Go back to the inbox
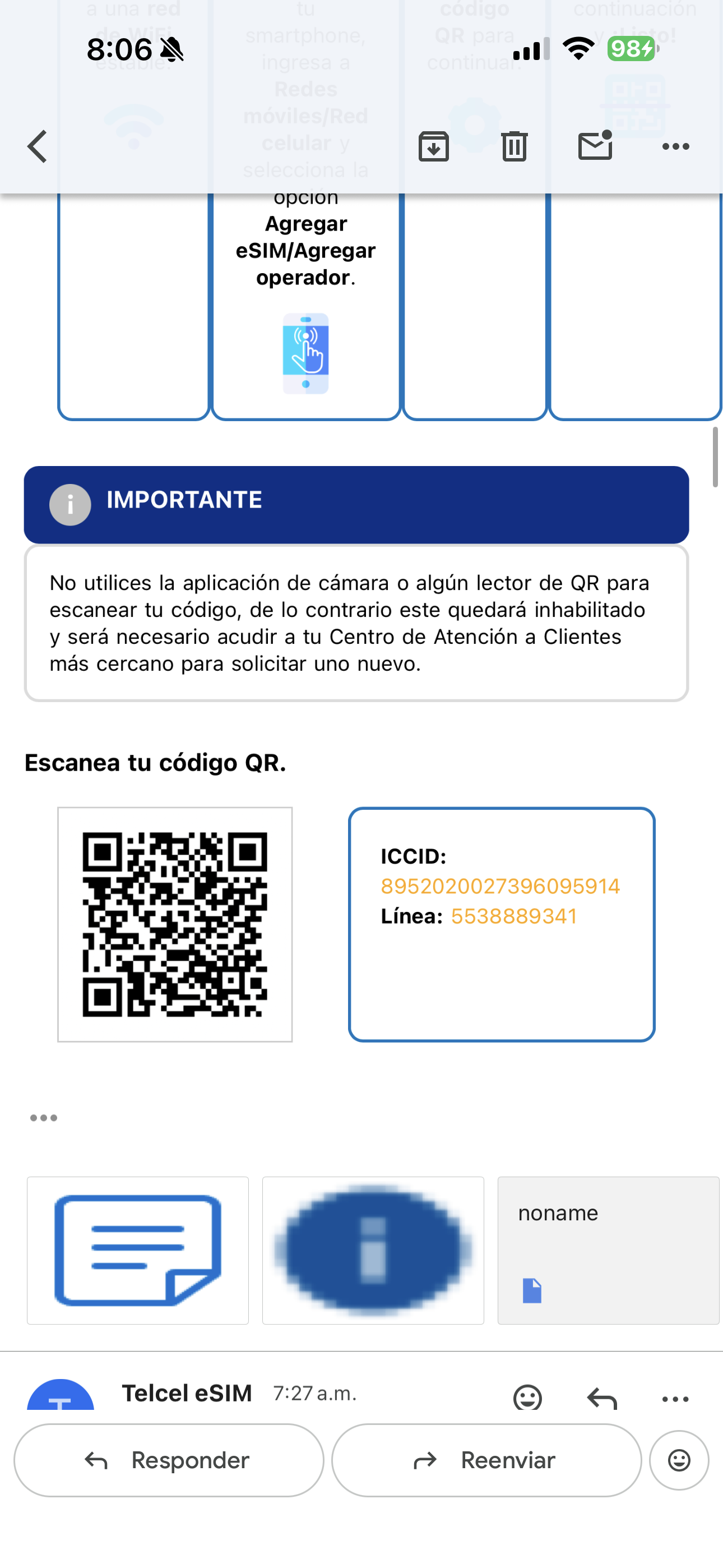 [x=37, y=147]
